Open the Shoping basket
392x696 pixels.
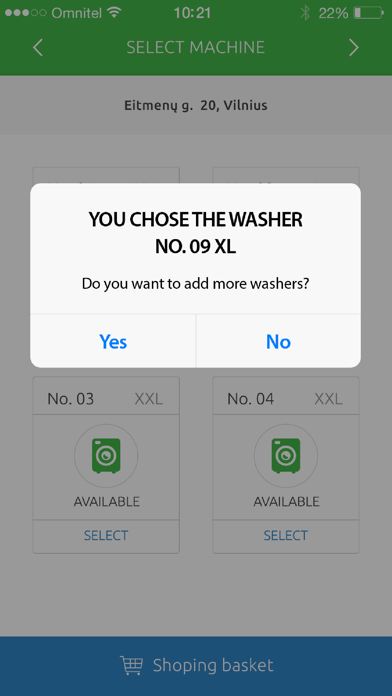tap(196, 666)
